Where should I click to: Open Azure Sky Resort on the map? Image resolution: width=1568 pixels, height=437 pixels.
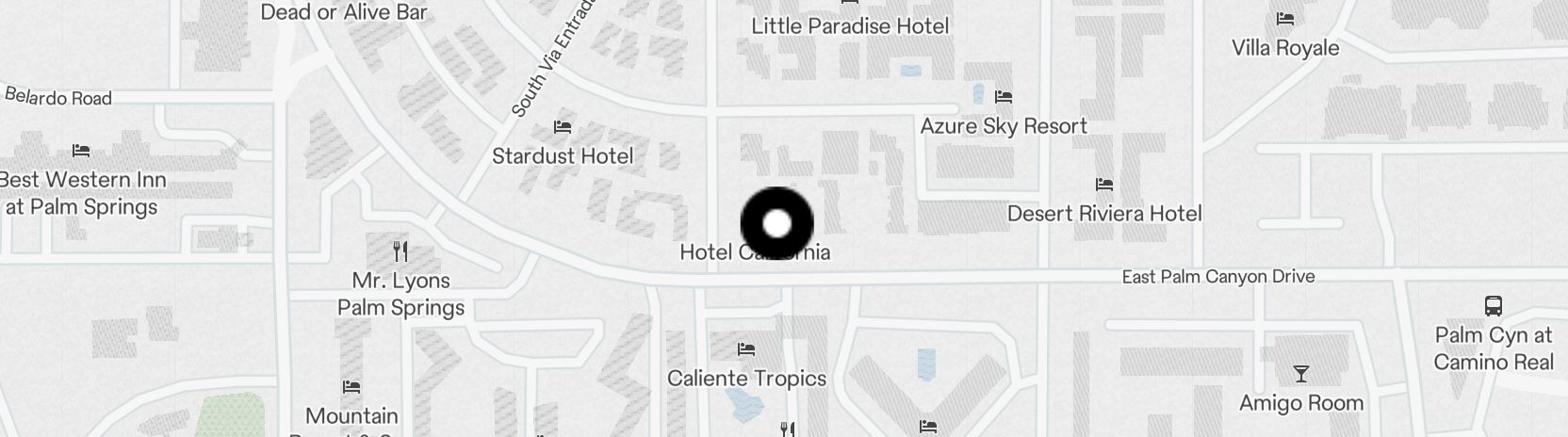pos(1004,97)
